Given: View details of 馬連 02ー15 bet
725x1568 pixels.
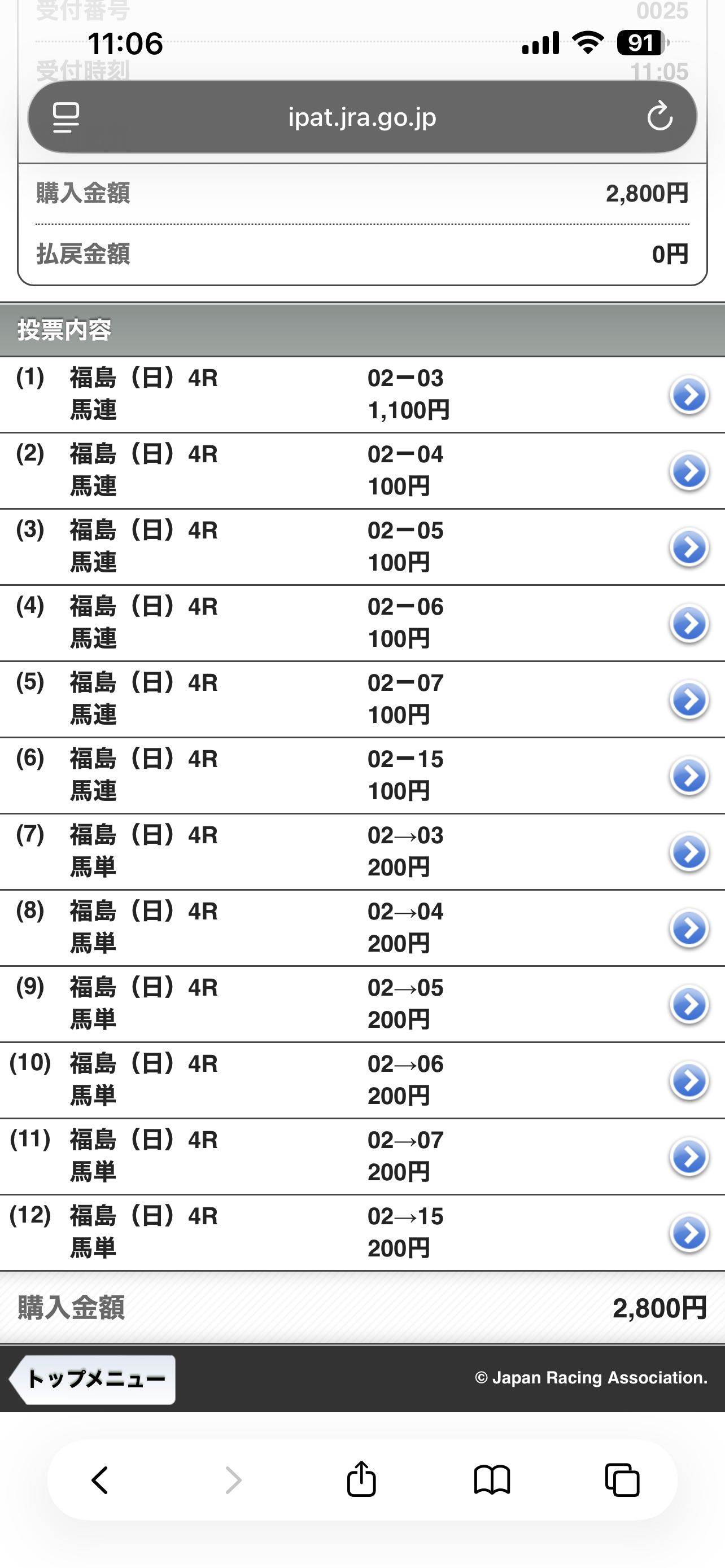Looking at the screenshot, I should (x=688, y=776).
